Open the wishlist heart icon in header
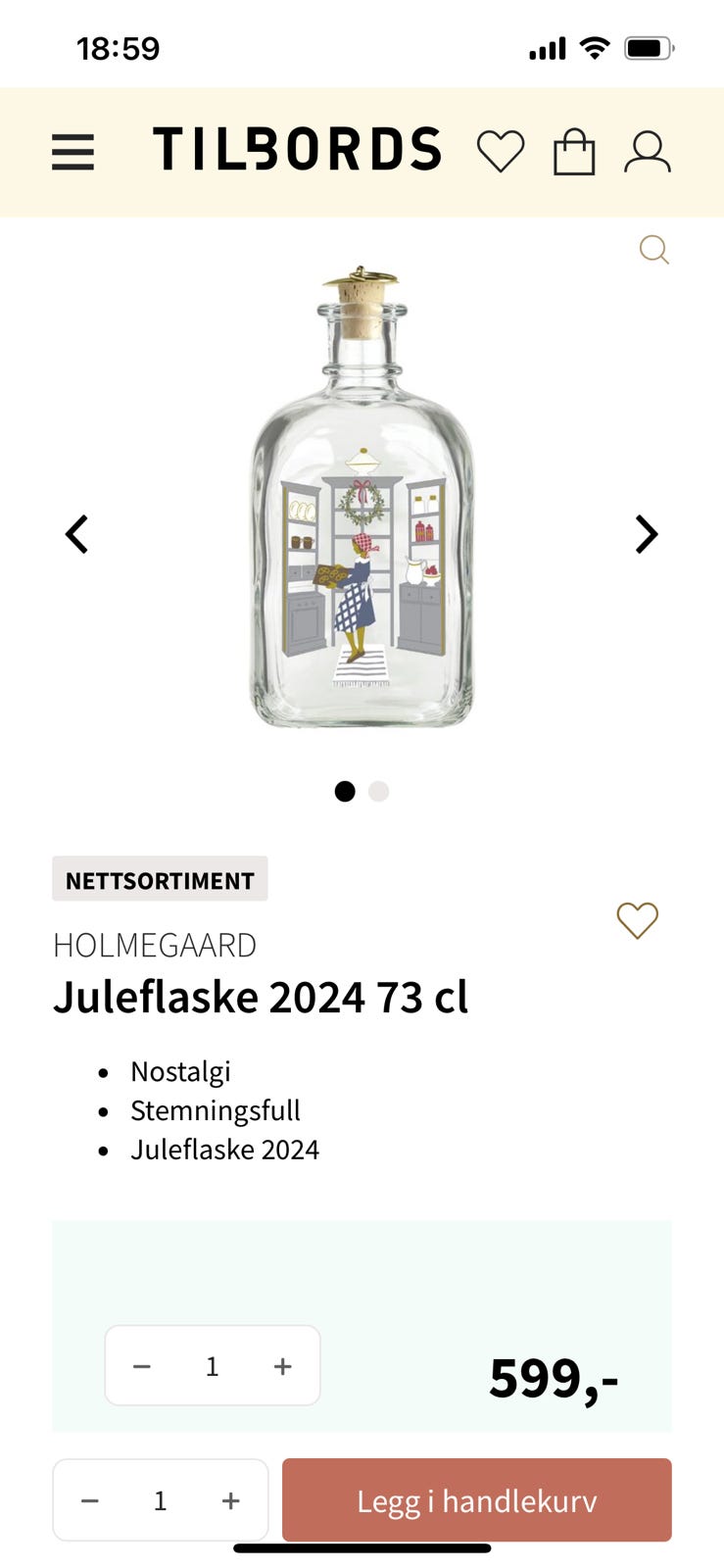 pos(502,152)
